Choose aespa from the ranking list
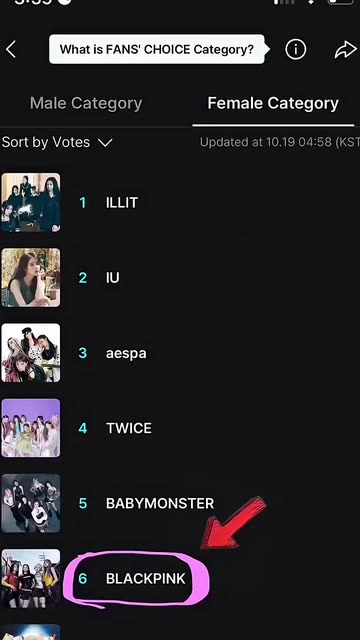The height and width of the screenshot is (640, 360). point(180,353)
